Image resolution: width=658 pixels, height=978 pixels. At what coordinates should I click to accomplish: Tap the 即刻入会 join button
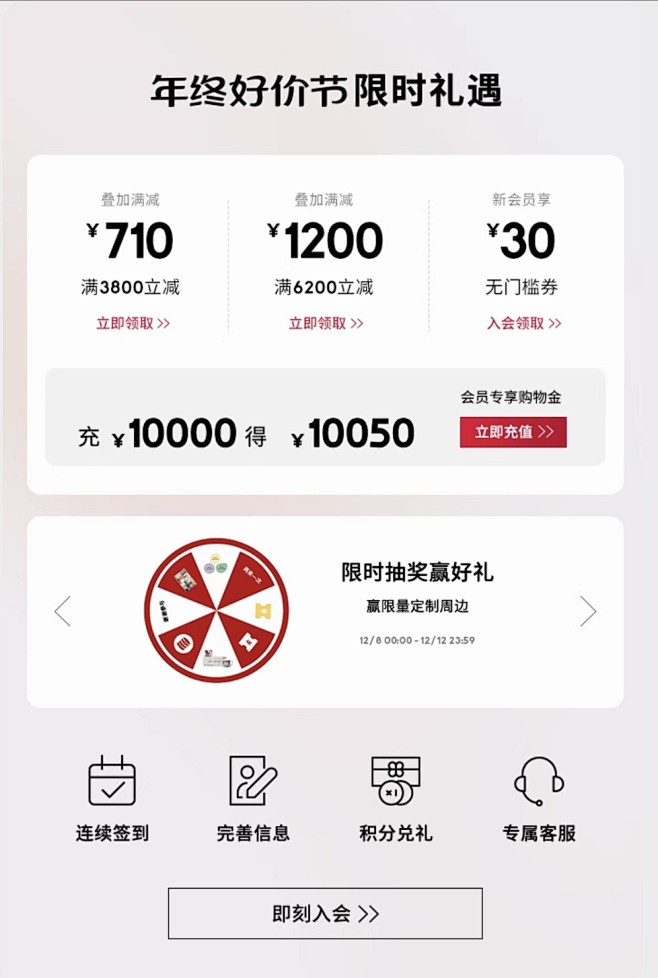325,913
